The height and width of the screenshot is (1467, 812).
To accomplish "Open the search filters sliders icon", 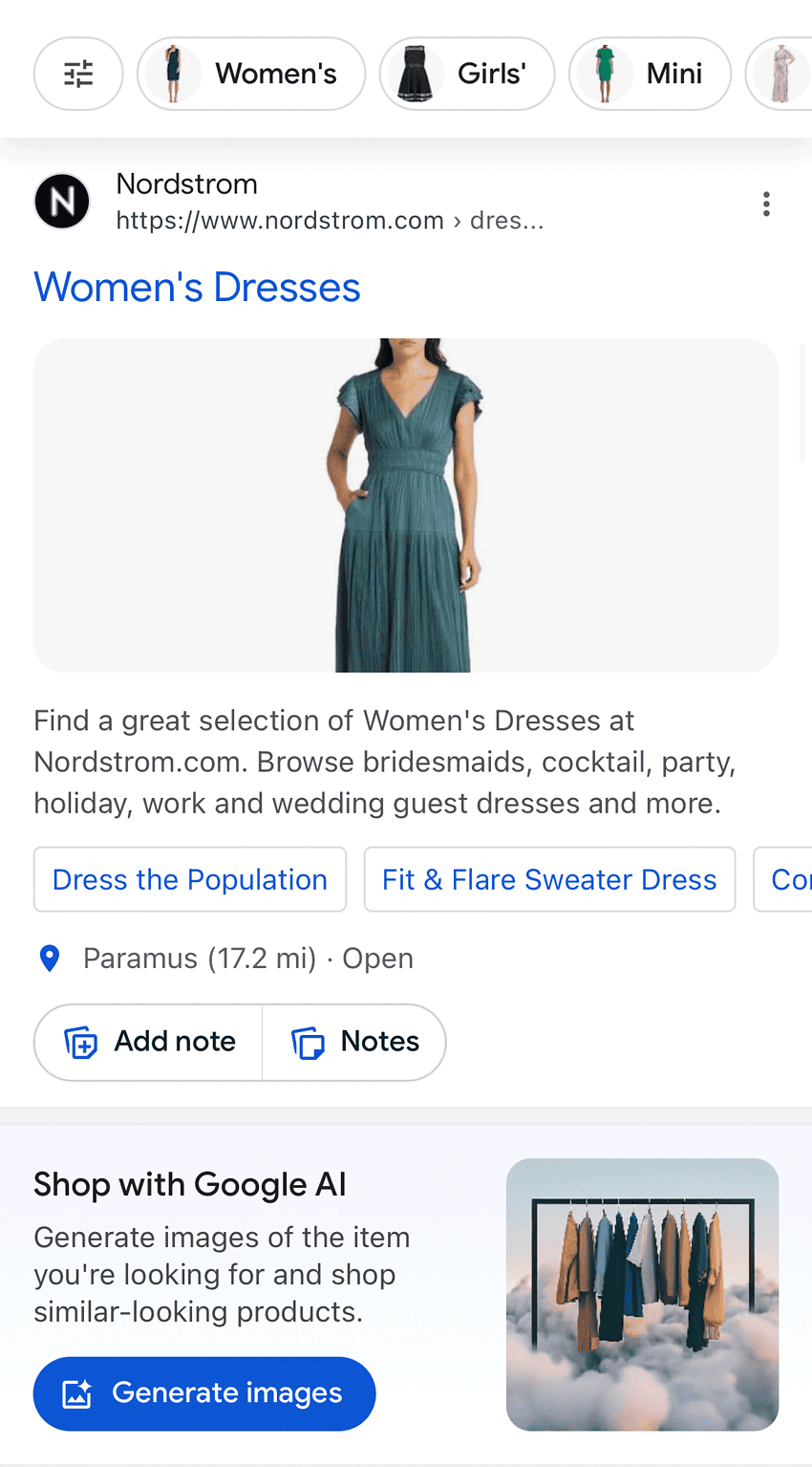I will coord(78,73).
